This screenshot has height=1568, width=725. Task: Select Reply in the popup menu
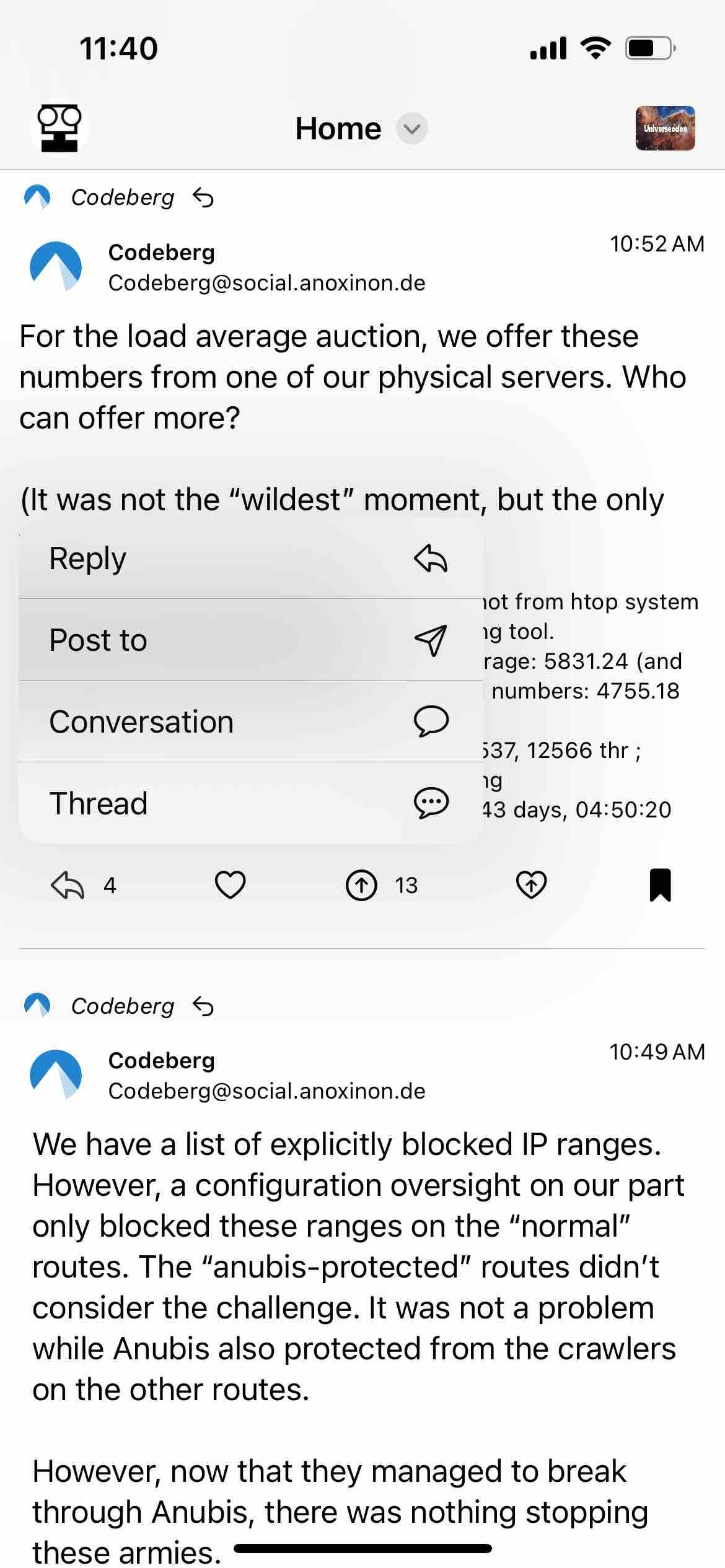pos(250,559)
